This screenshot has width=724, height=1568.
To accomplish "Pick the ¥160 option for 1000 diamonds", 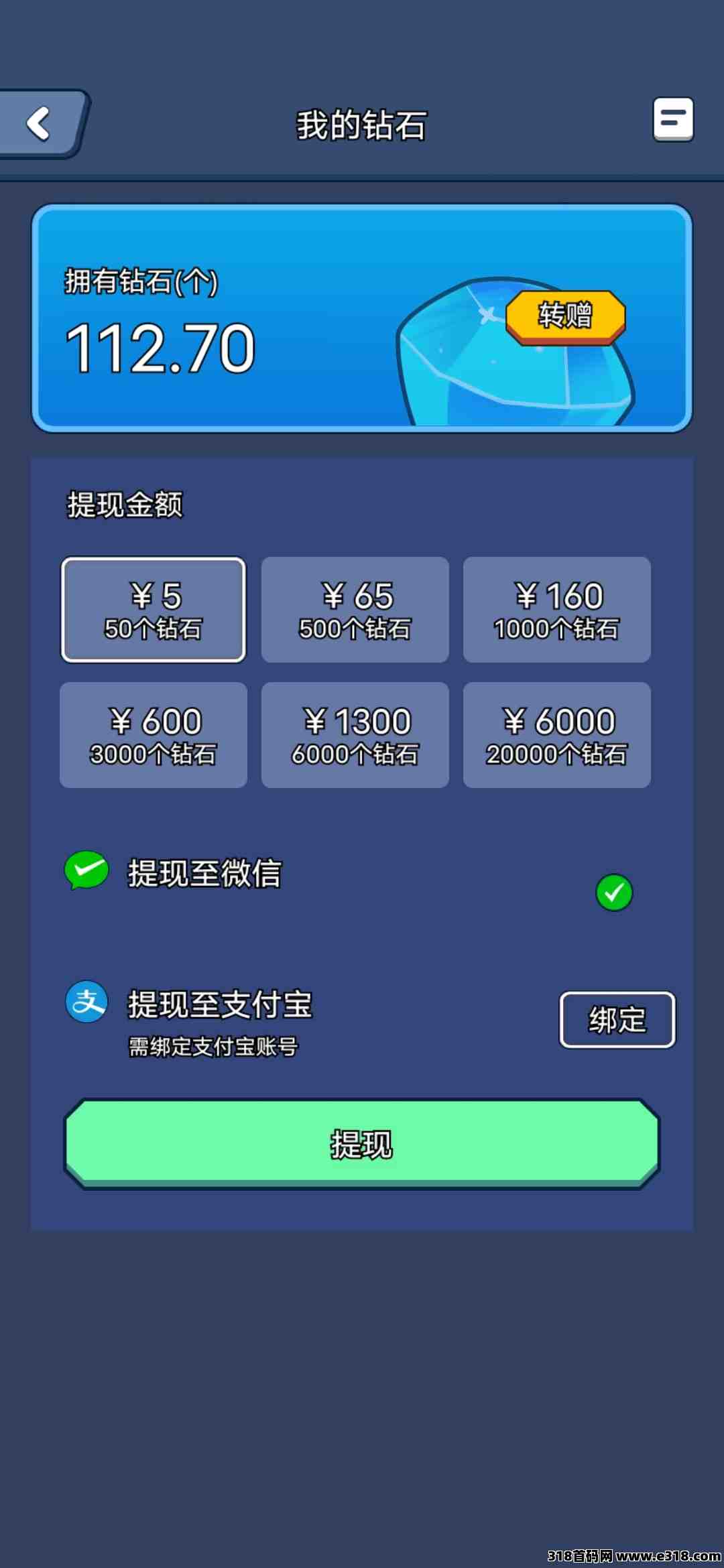I will click(x=556, y=610).
